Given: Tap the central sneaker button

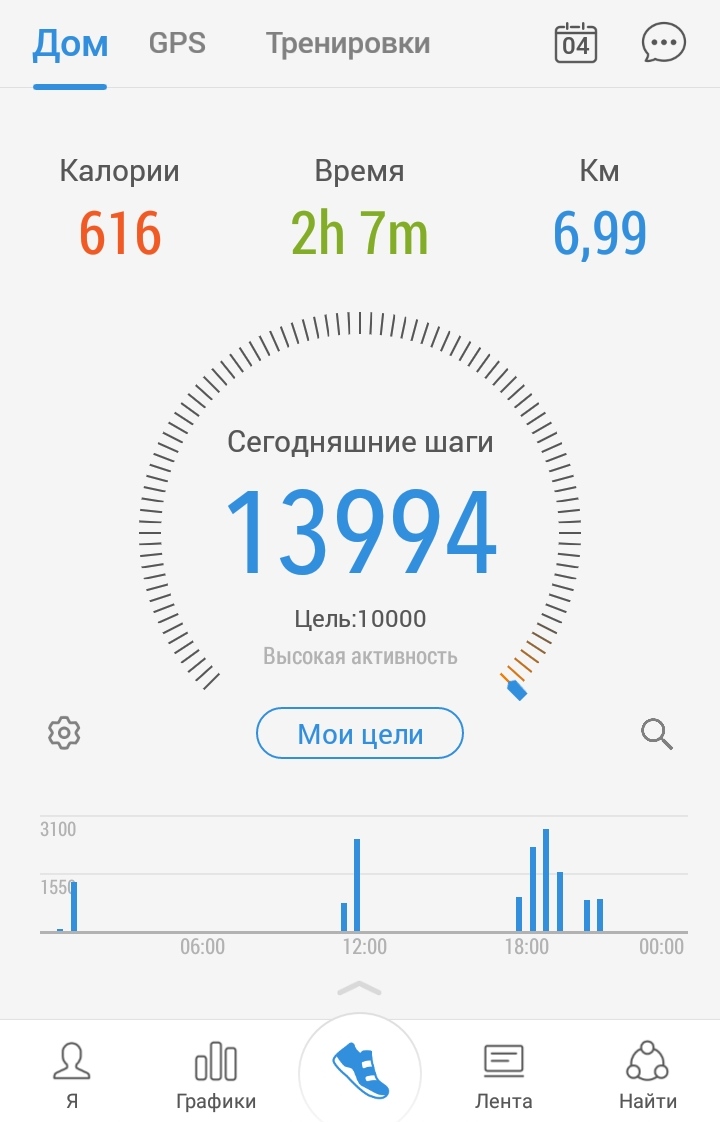Looking at the screenshot, I should point(360,1070).
